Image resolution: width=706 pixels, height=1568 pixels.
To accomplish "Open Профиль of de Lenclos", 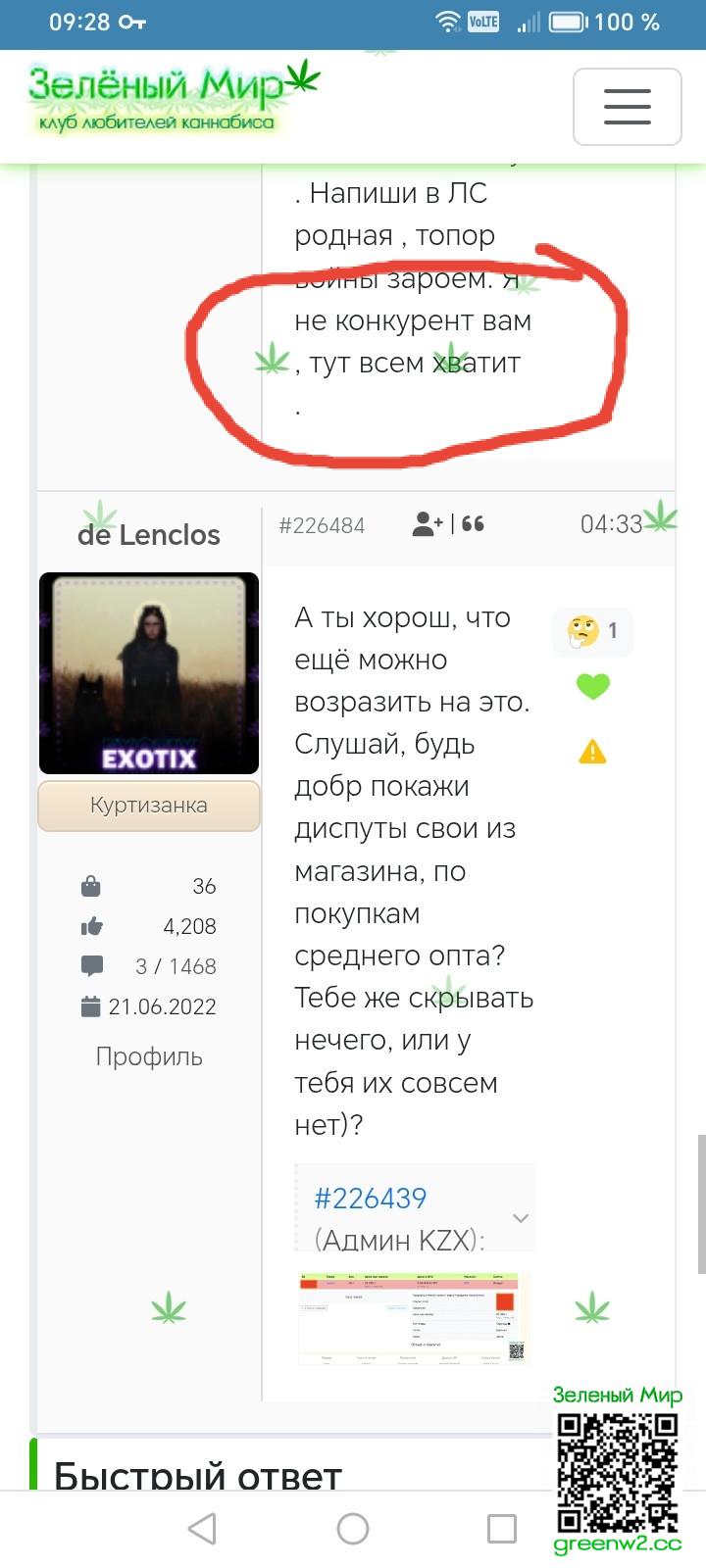I will (149, 1056).
